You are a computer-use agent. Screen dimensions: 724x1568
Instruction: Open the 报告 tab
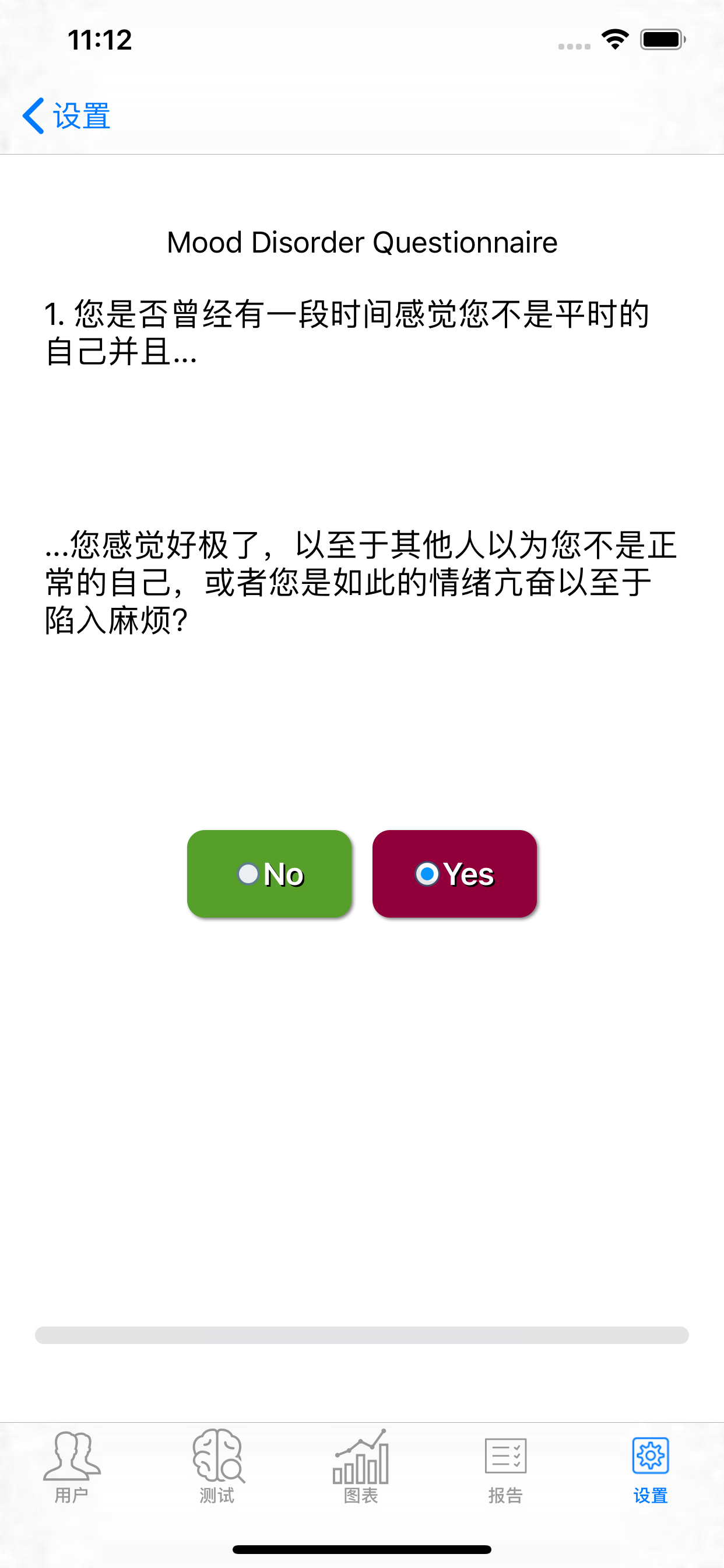click(x=505, y=1467)
